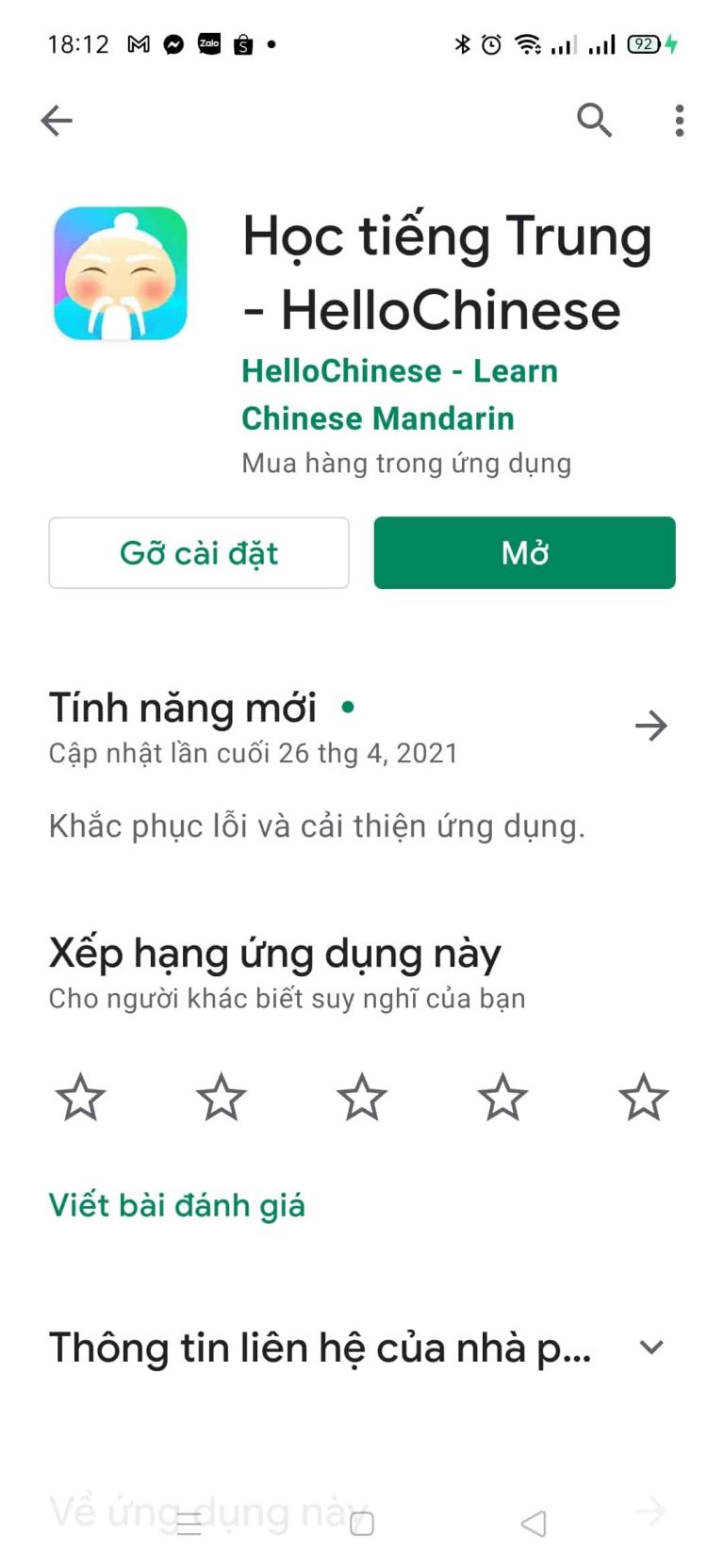Image resolution: width=724 pixels, height=1568 pixels.
Task: Expand Thông tin liên hệ của nhà phát triển
Action: click(x=650, y=1347)
